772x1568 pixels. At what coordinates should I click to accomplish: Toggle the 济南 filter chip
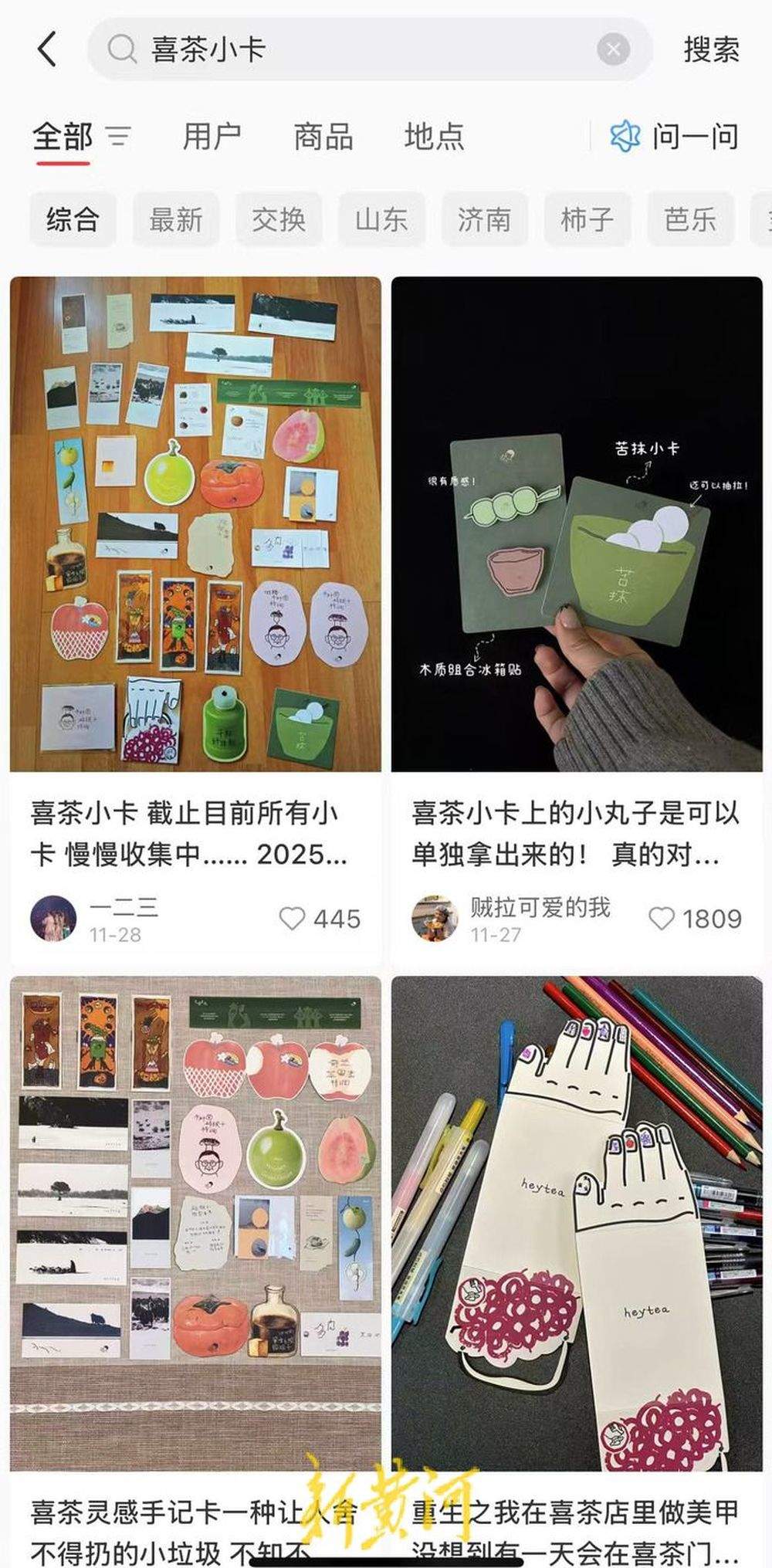click(483, 219)
